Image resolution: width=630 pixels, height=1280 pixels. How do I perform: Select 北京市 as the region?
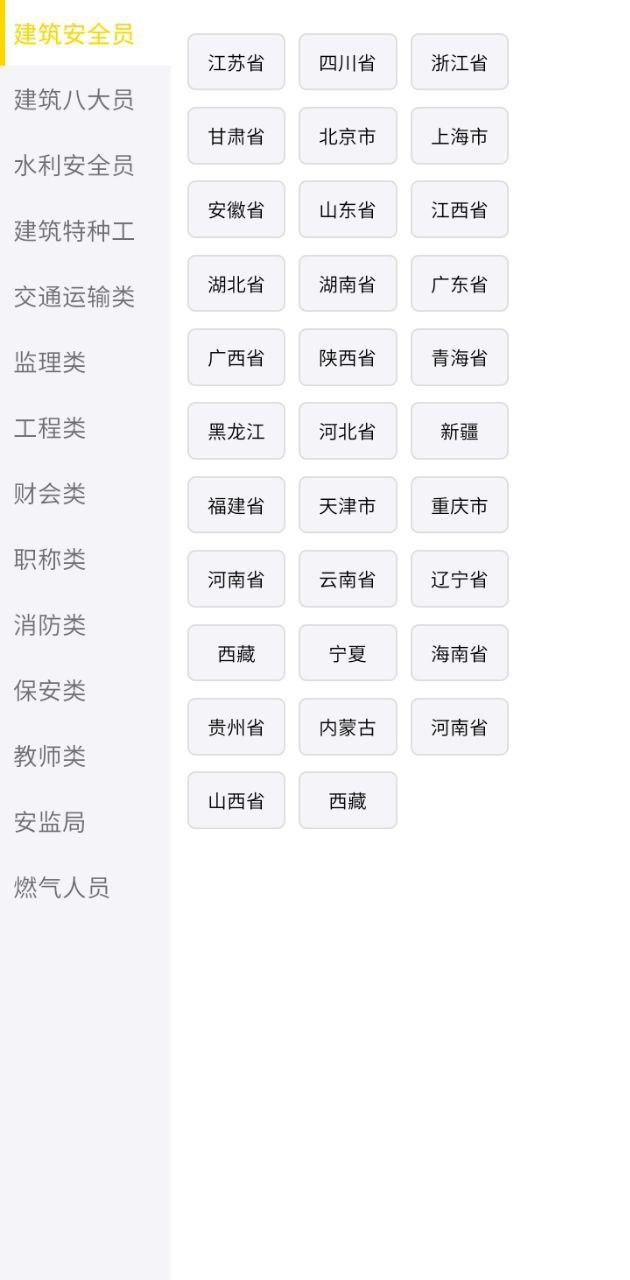pos(348,136)
